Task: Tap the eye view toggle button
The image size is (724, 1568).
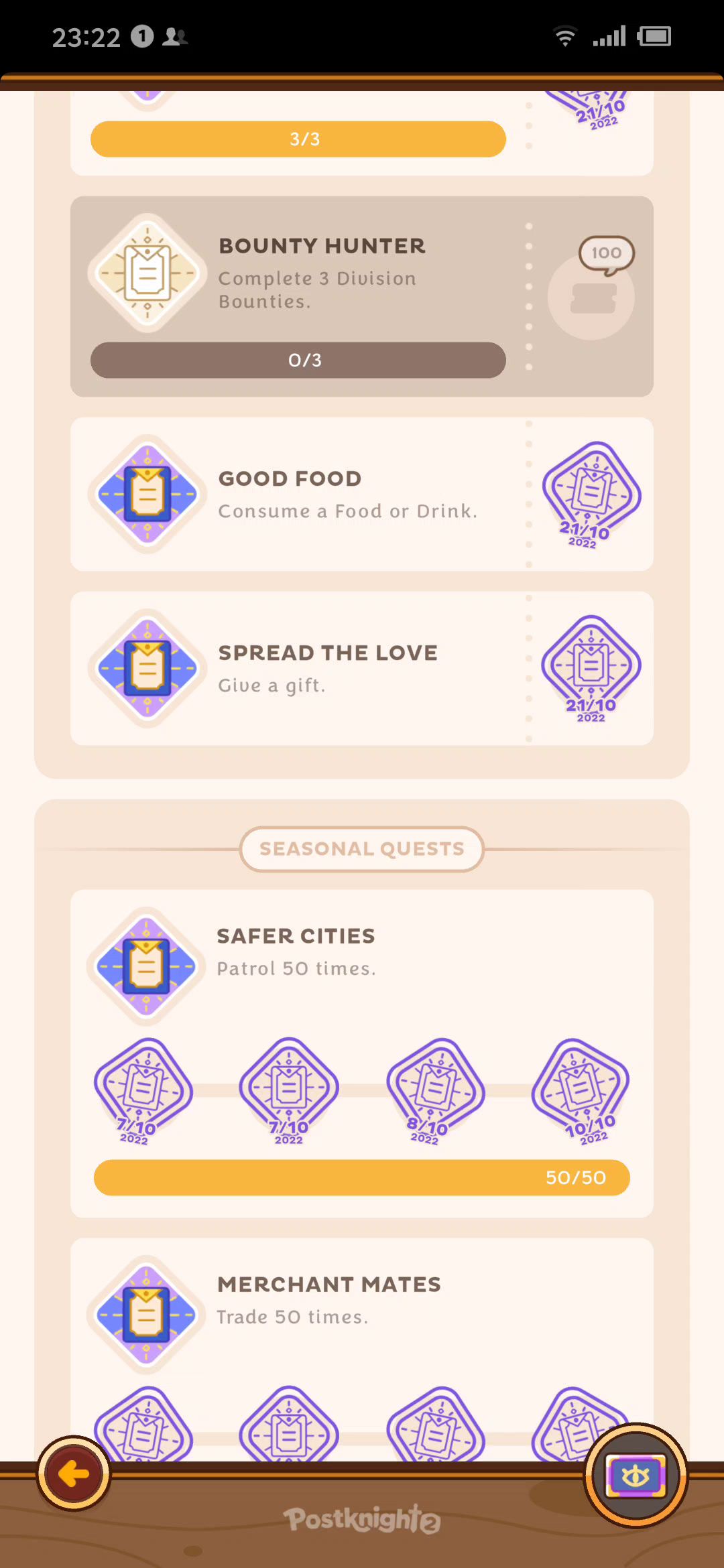Action: [636, 1475]
